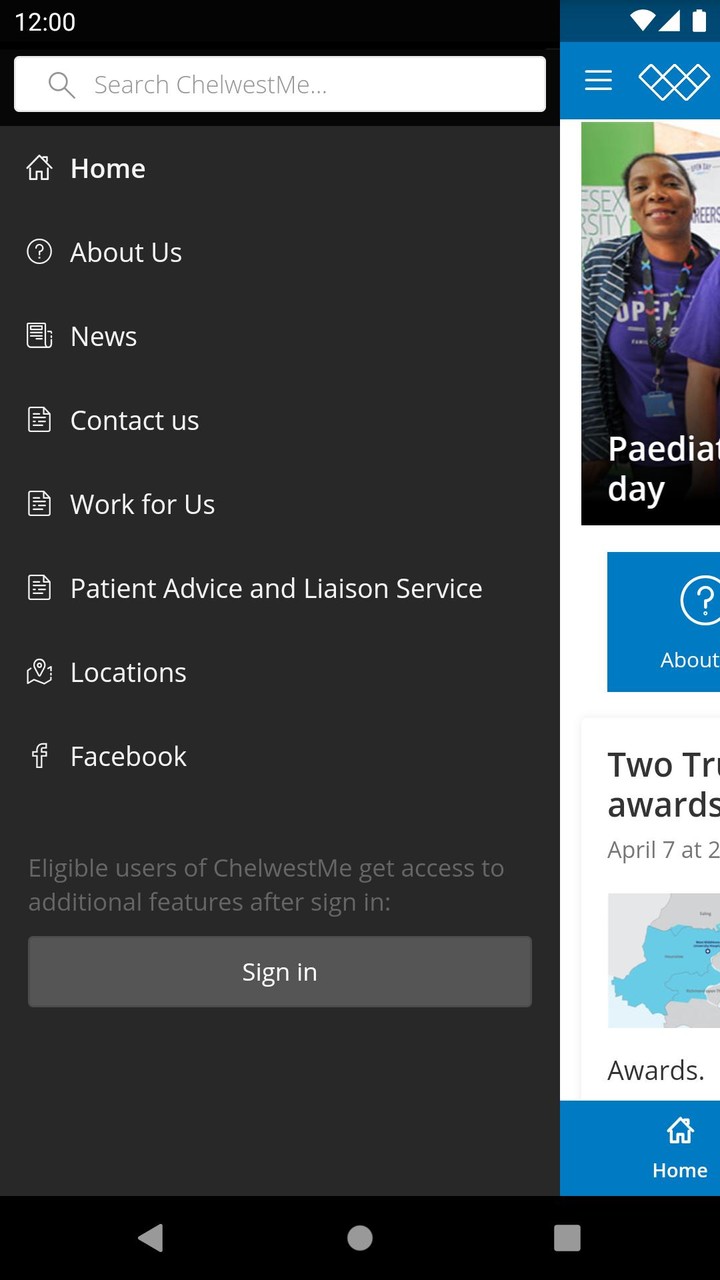This screenshot has width=720, height=1280.
Task: Open the About Us menu item
Action: coord(125,252)
